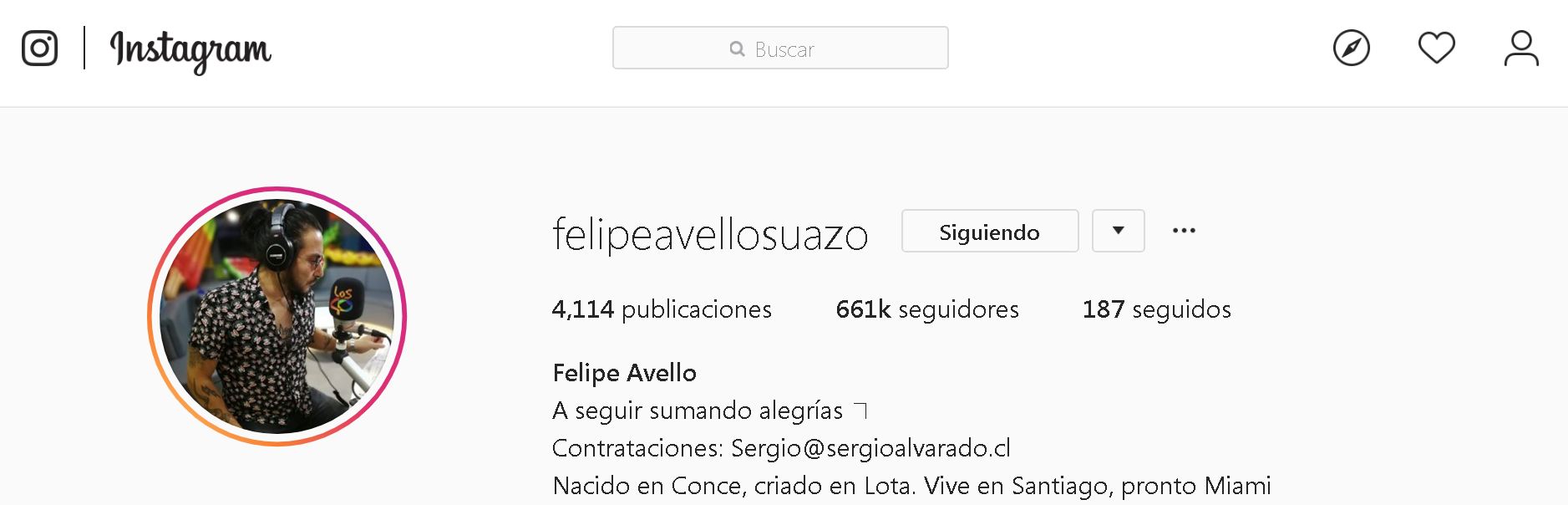Tap the Buscar search field
This screenshot has width=1568, height=505.
click(x=780, y=48)
